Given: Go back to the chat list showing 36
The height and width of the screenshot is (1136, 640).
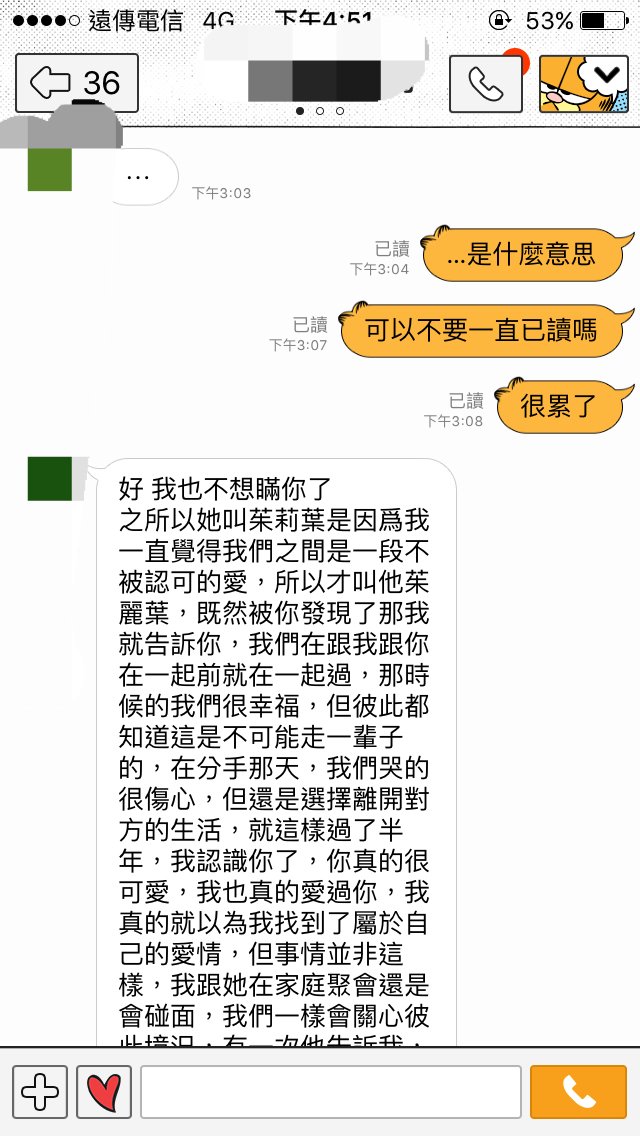Looking at the screenshot, I should (x=77, y=83).
